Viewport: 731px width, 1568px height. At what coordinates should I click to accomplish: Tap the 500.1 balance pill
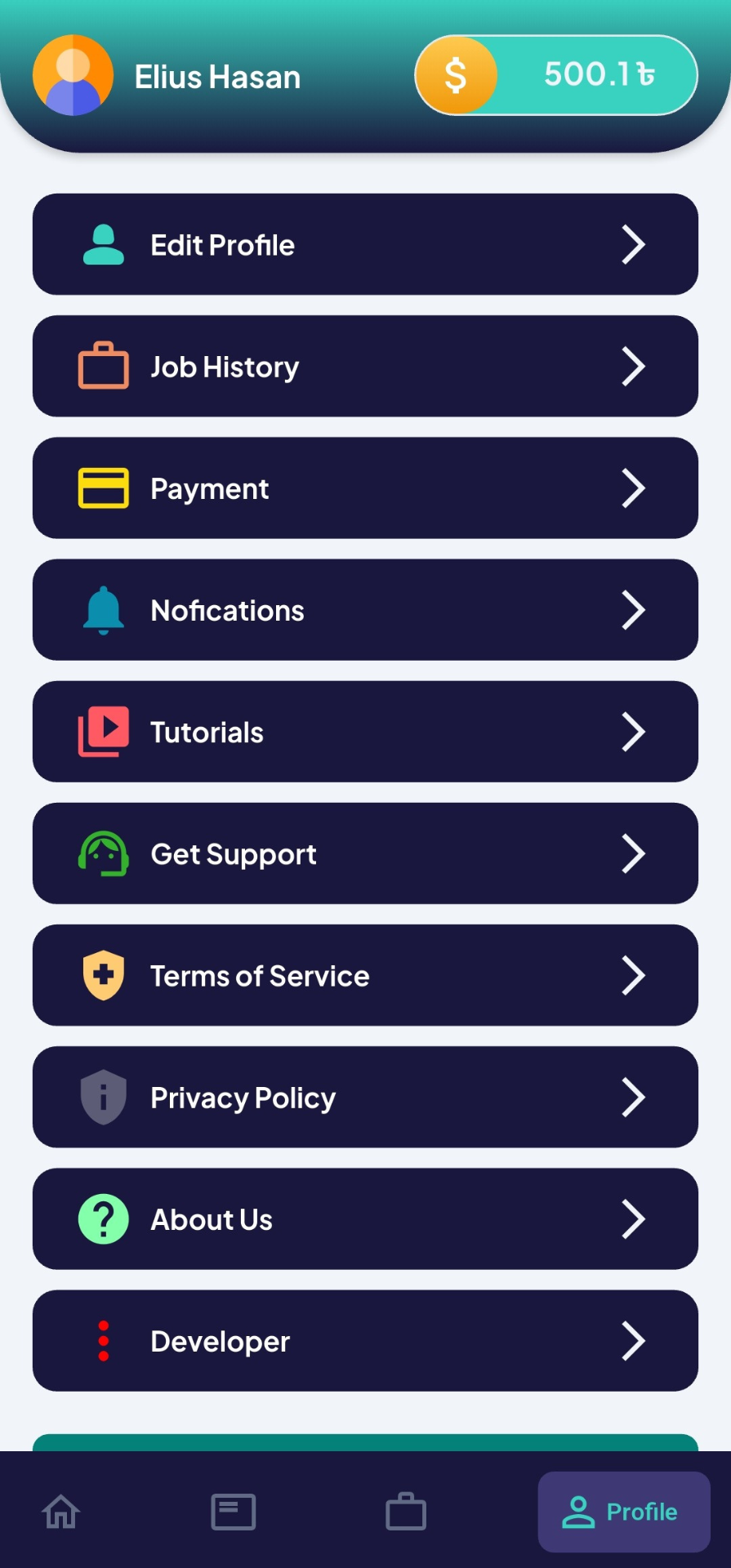pyautogui.click(x=556, y=75)
